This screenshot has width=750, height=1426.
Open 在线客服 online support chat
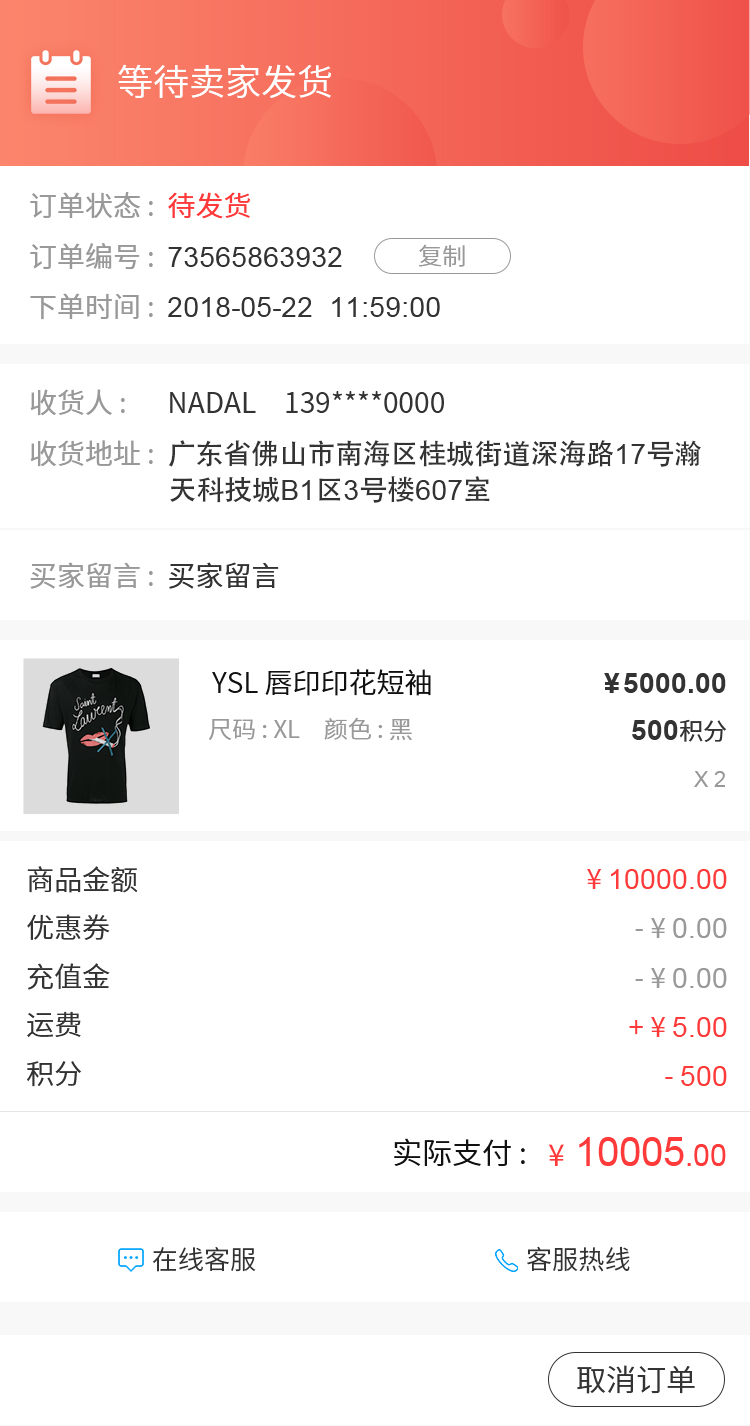tap(188, 1259)
